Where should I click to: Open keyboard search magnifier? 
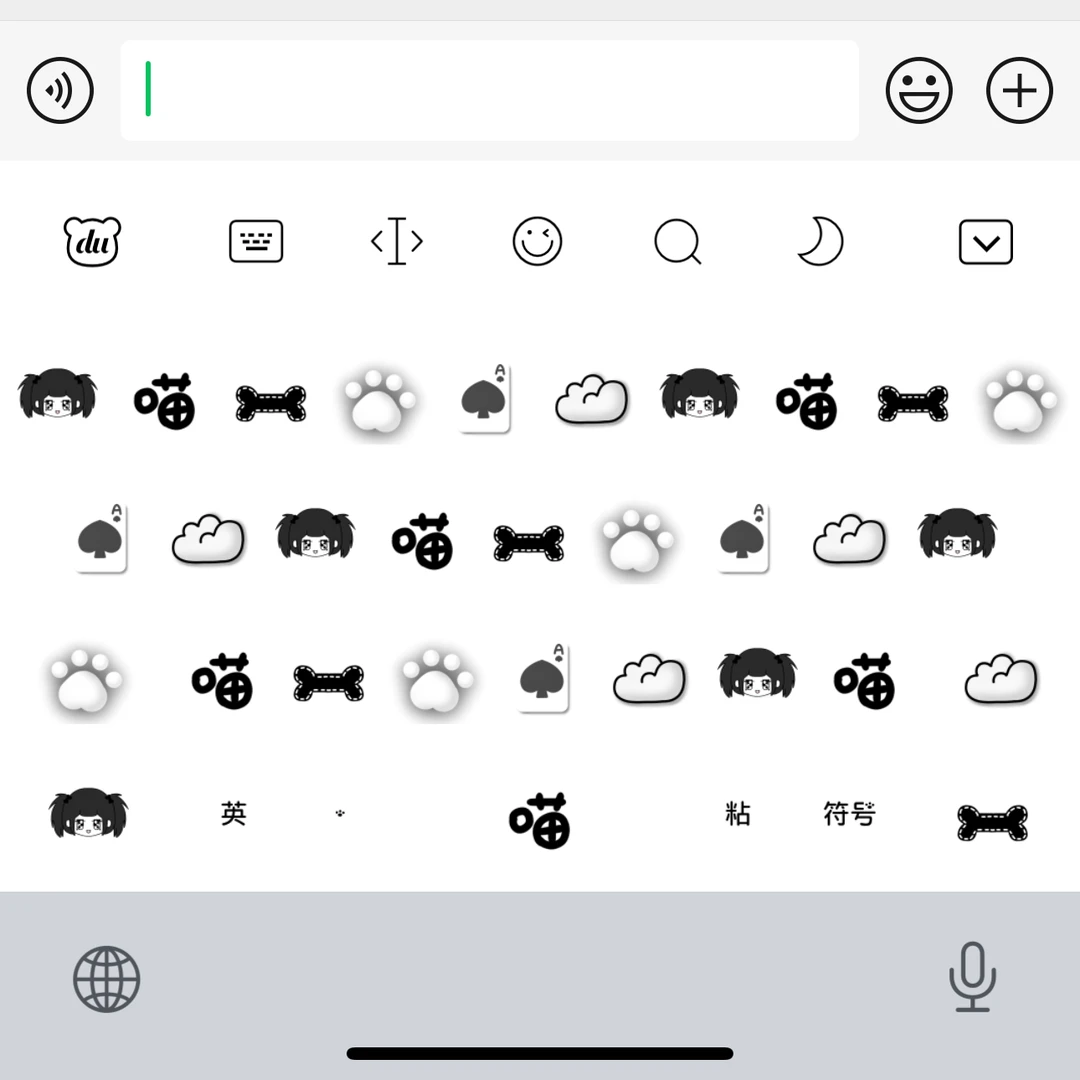point(677,242)
